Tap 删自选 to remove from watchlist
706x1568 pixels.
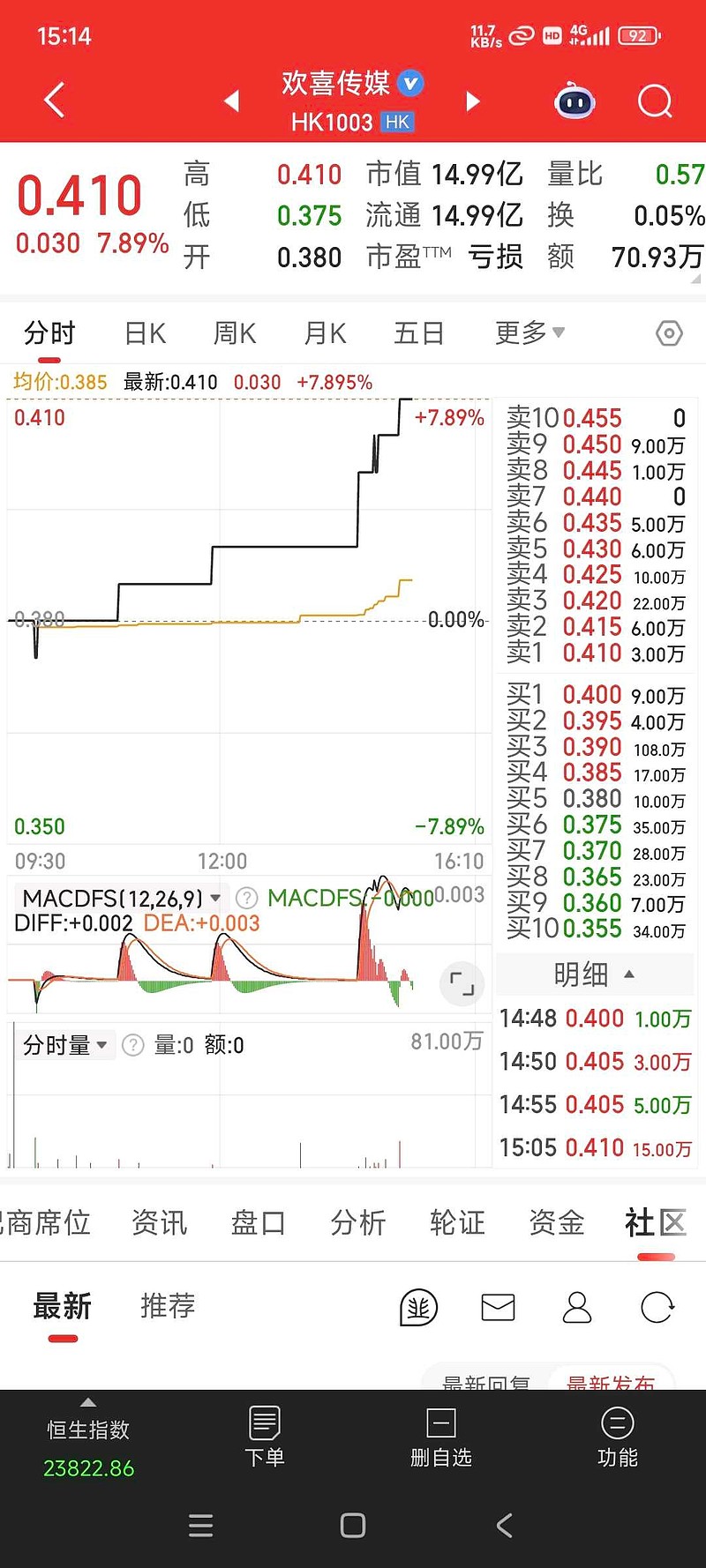point(441,1437)
